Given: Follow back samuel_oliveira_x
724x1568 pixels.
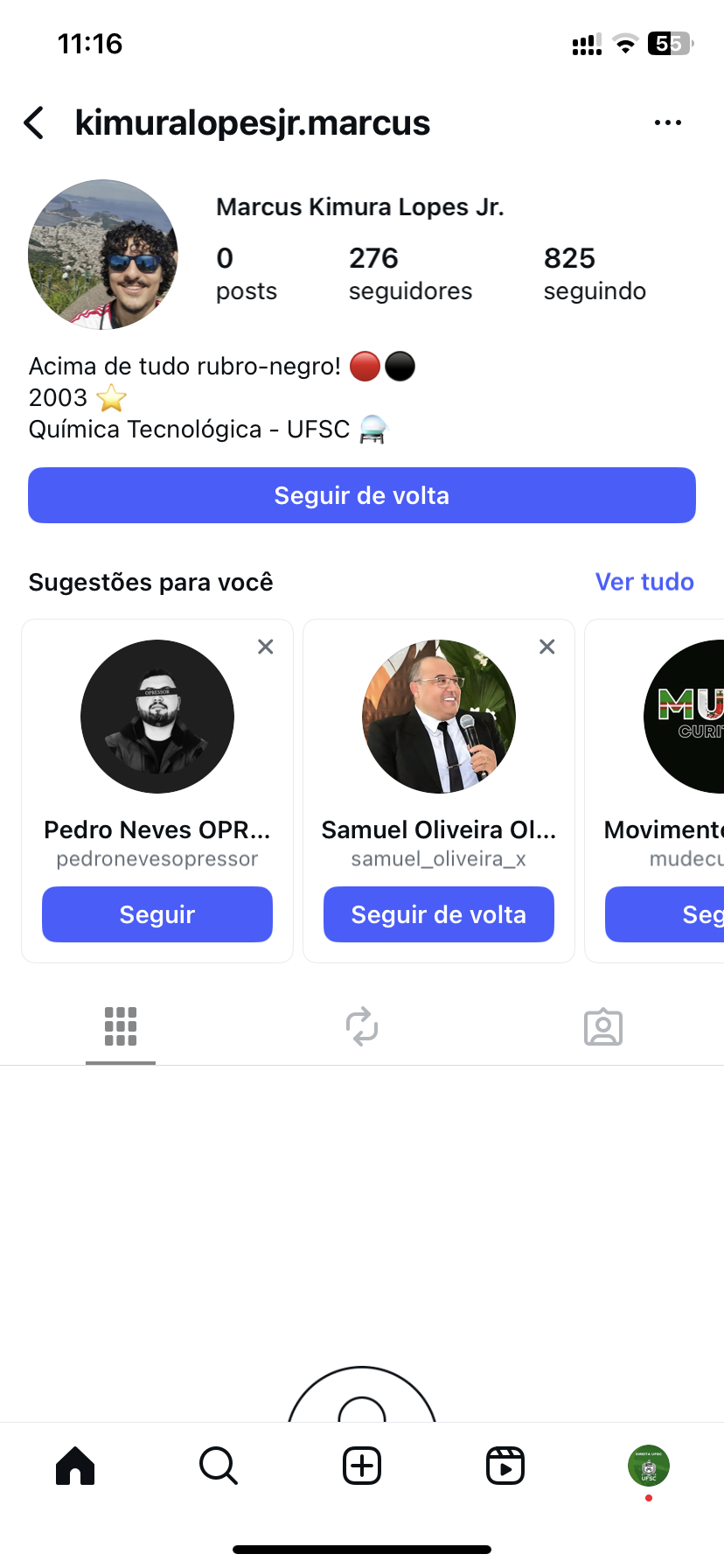Looking at the screenshot, I should point(439,914).
